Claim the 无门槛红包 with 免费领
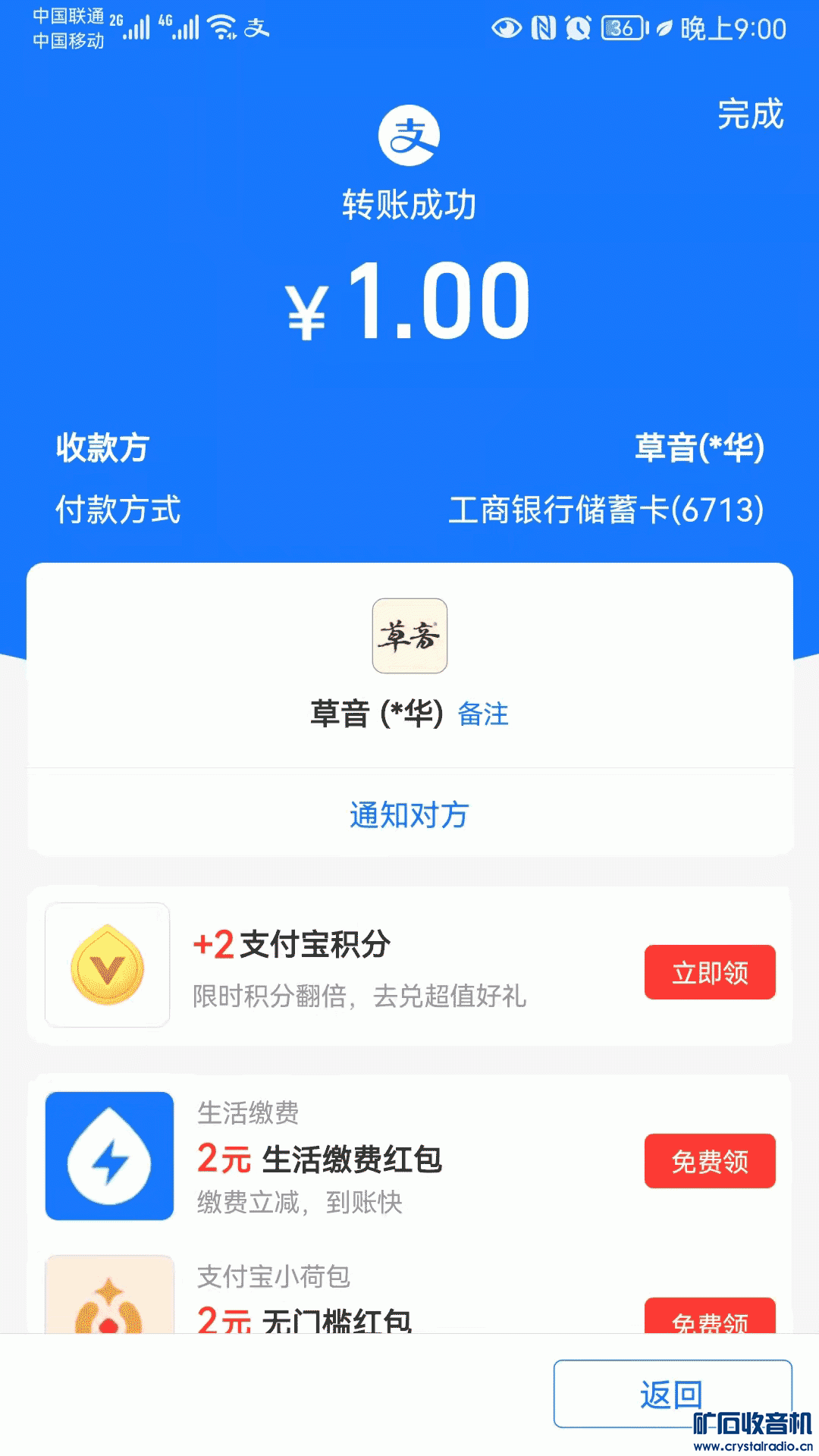The height and width of the screenshot is (1456, 819). tap(710, 1318)
